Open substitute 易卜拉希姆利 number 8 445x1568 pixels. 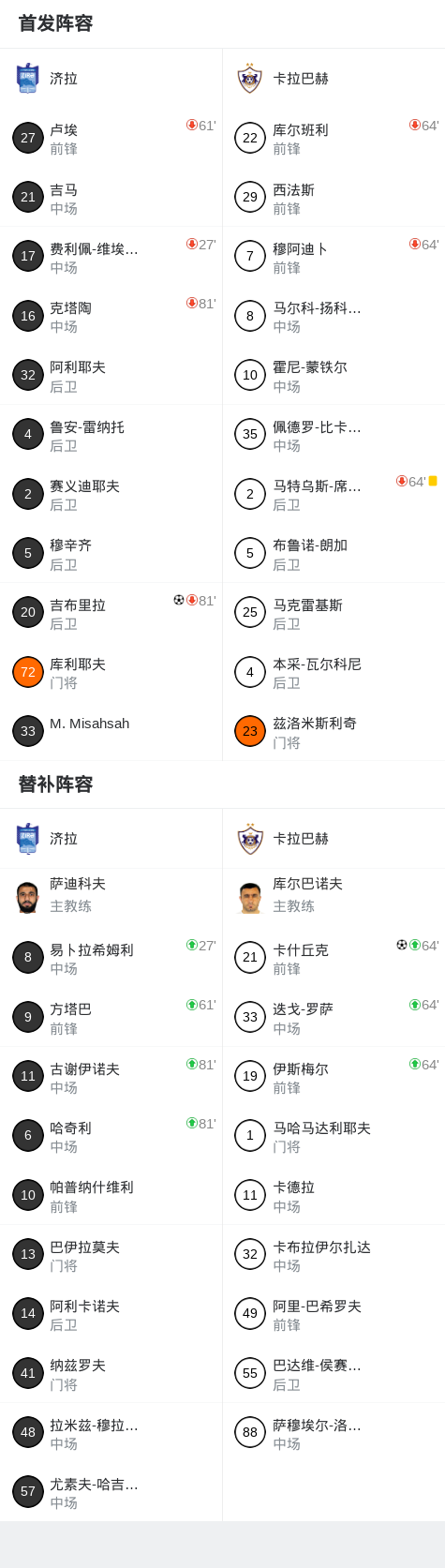pyautogui.click(x=111, y=958)
